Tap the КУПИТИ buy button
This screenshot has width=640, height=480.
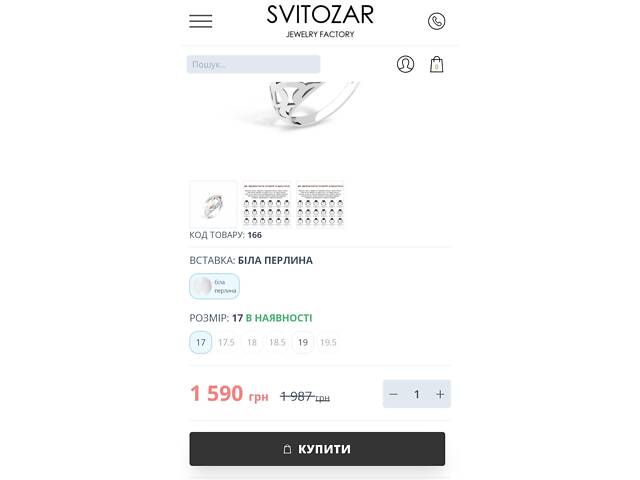[317, 449]
